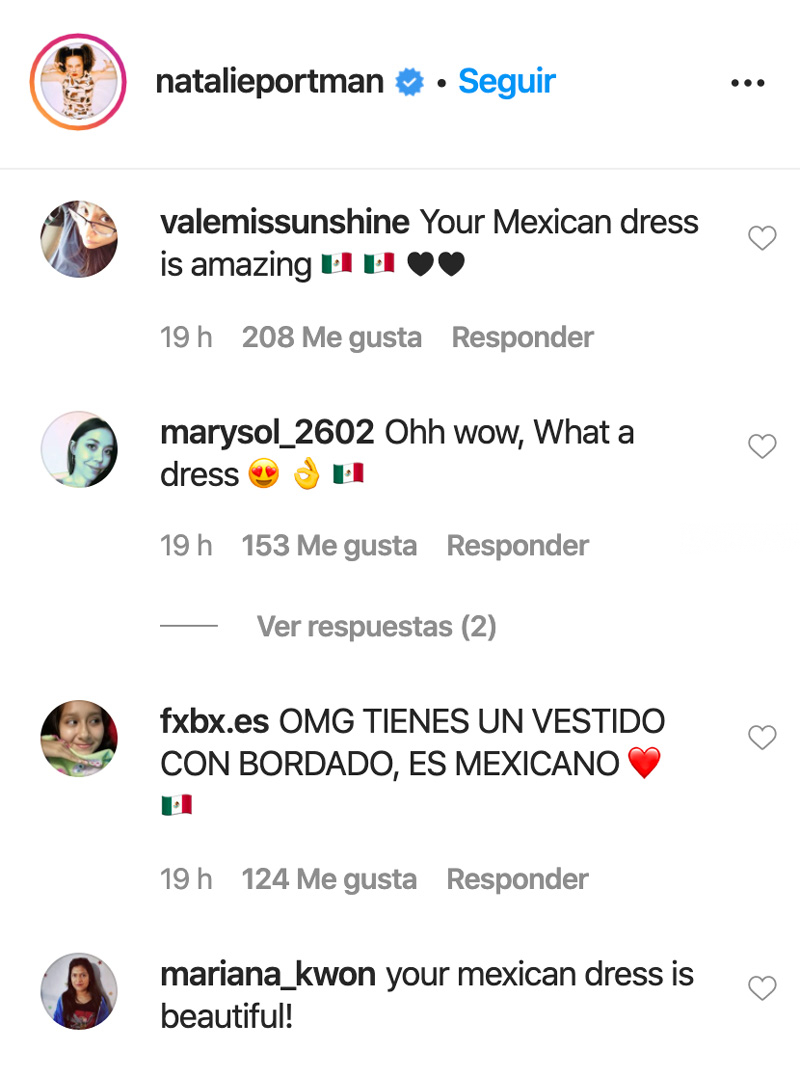Open marysol_2602's profile from username
800x1078 pixels.
click(x=266, y=433)
